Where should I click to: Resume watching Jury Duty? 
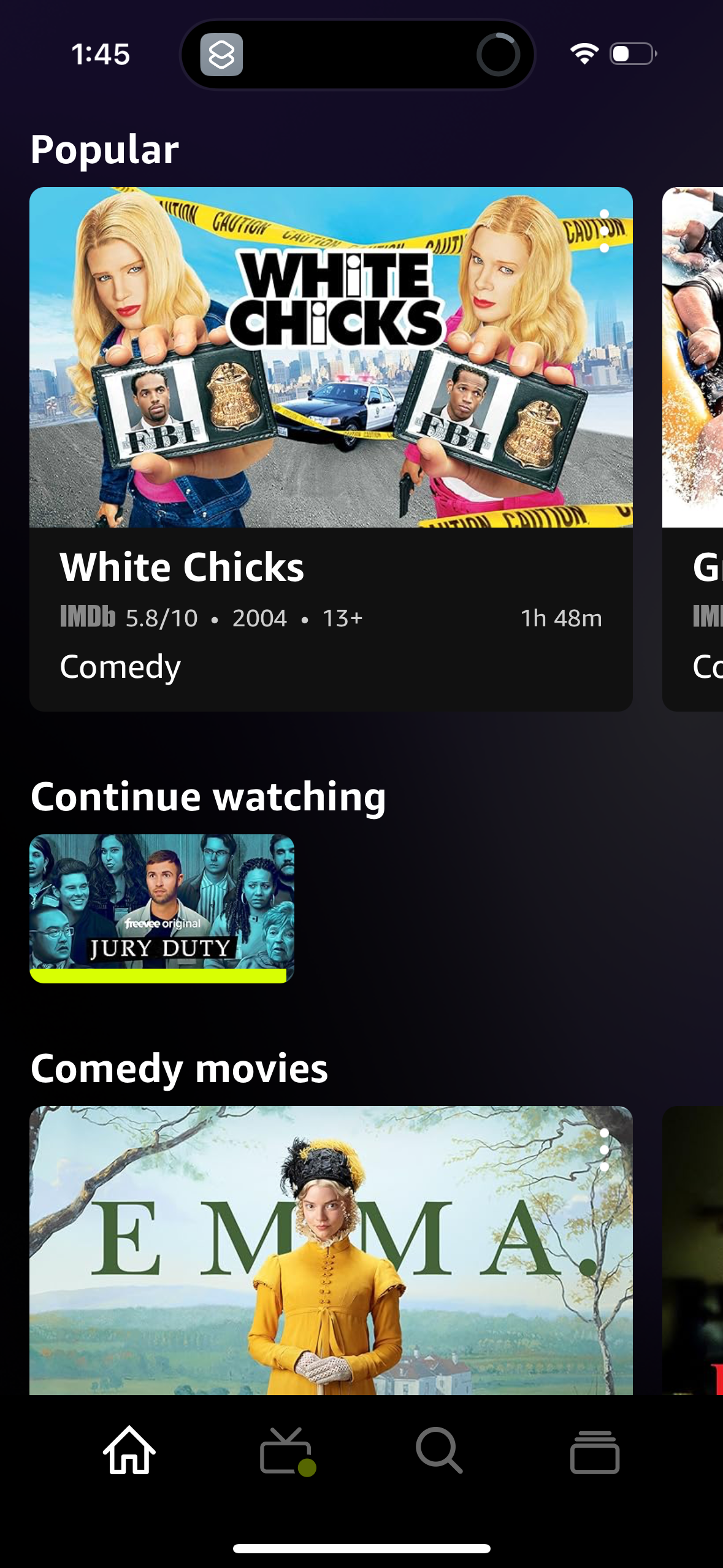click(162, 908)
